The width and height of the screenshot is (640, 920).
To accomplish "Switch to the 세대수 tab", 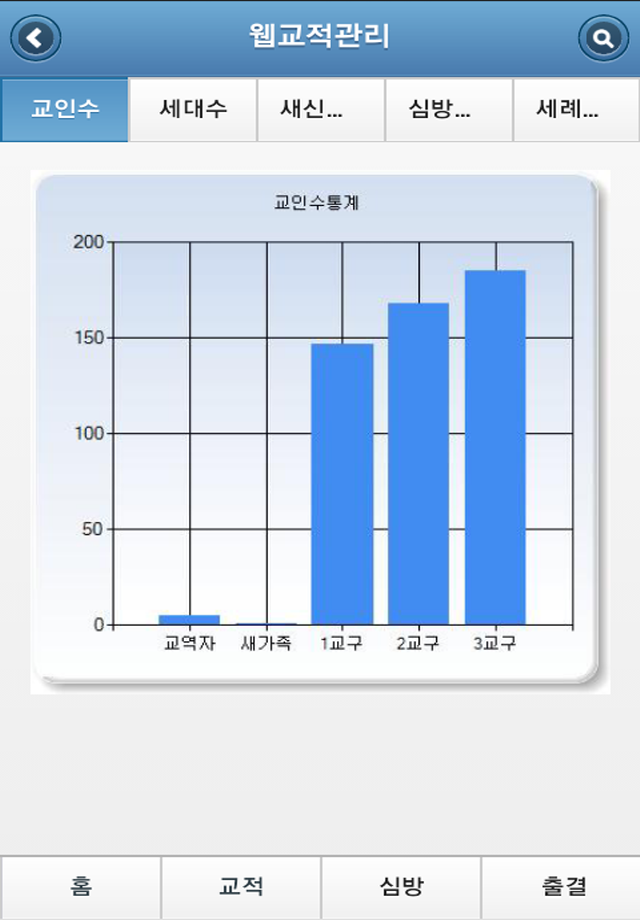I will tap(193, 109).
